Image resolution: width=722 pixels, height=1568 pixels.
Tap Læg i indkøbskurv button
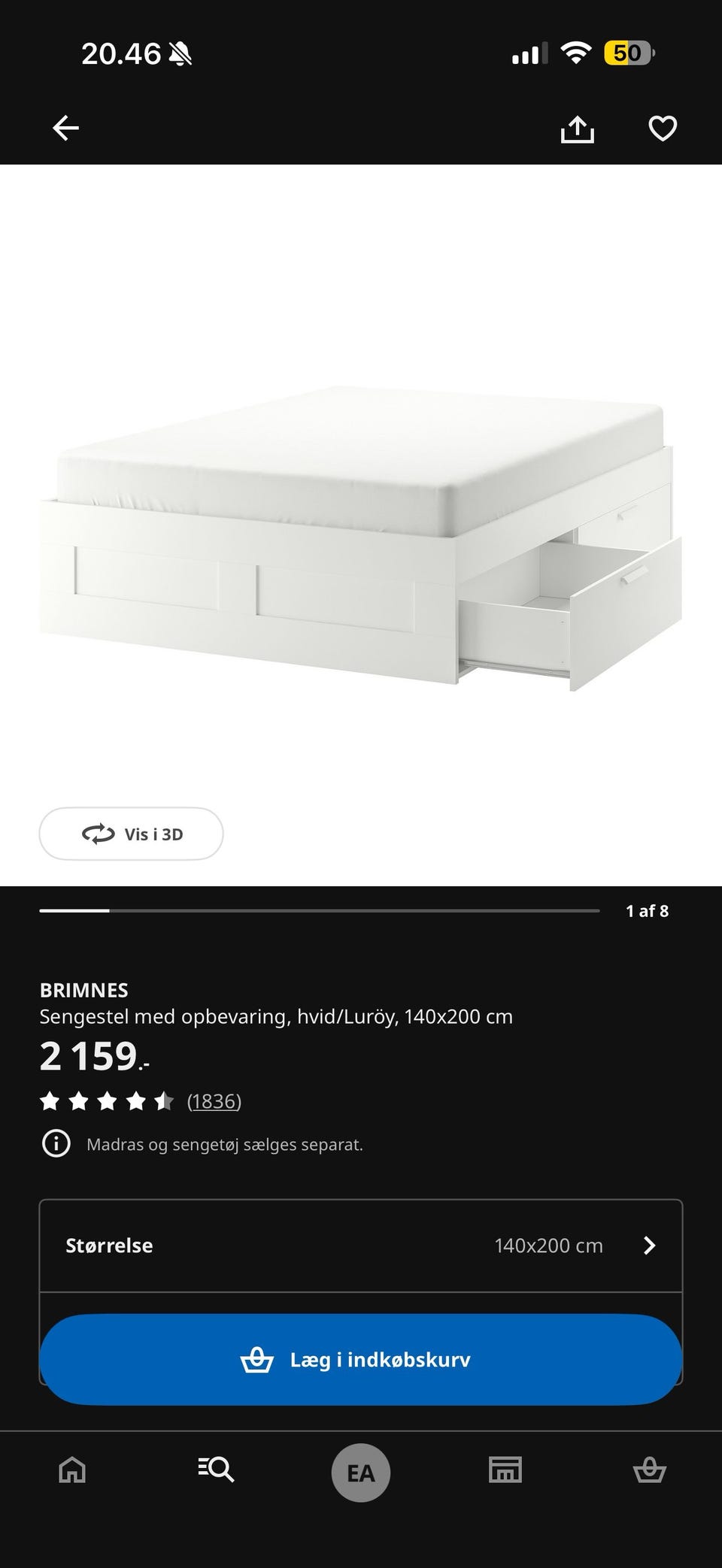pos(361,1360)
